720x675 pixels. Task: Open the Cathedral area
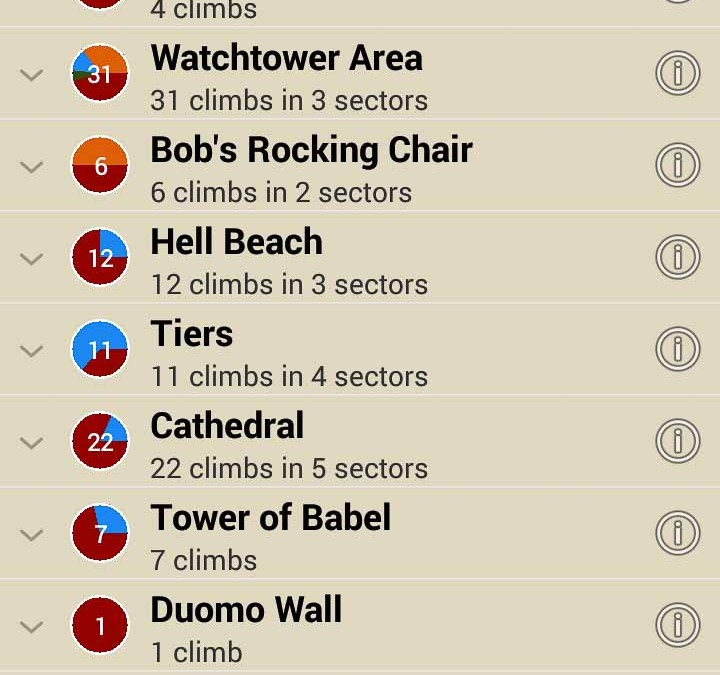tap(227, 443)
